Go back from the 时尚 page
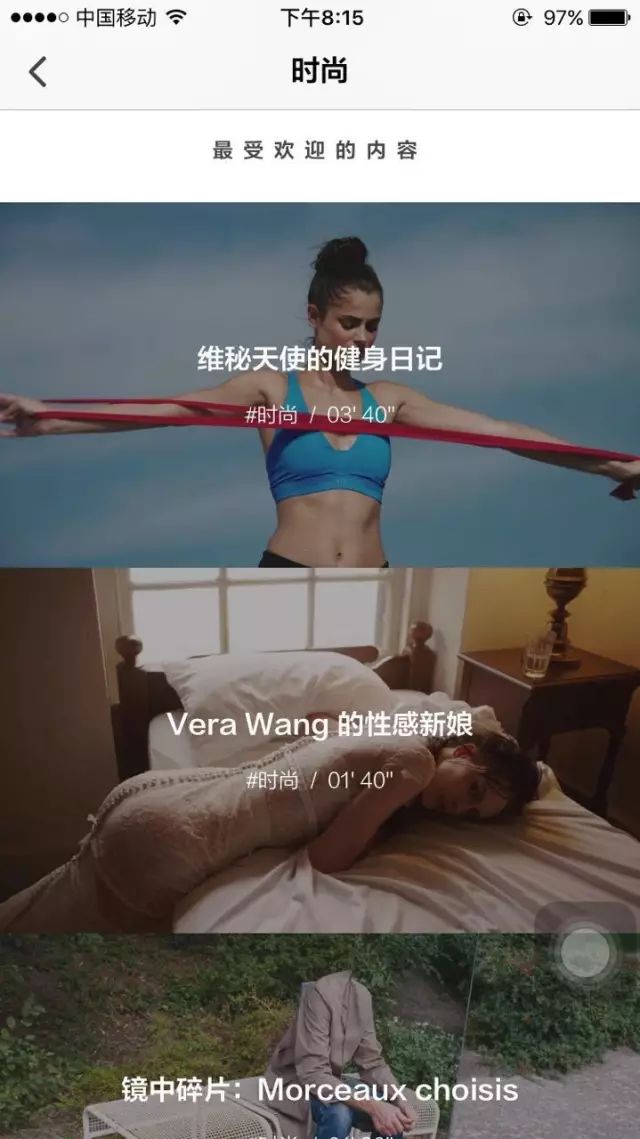This screenshot has height=1139, width=640. coord(38,72)
